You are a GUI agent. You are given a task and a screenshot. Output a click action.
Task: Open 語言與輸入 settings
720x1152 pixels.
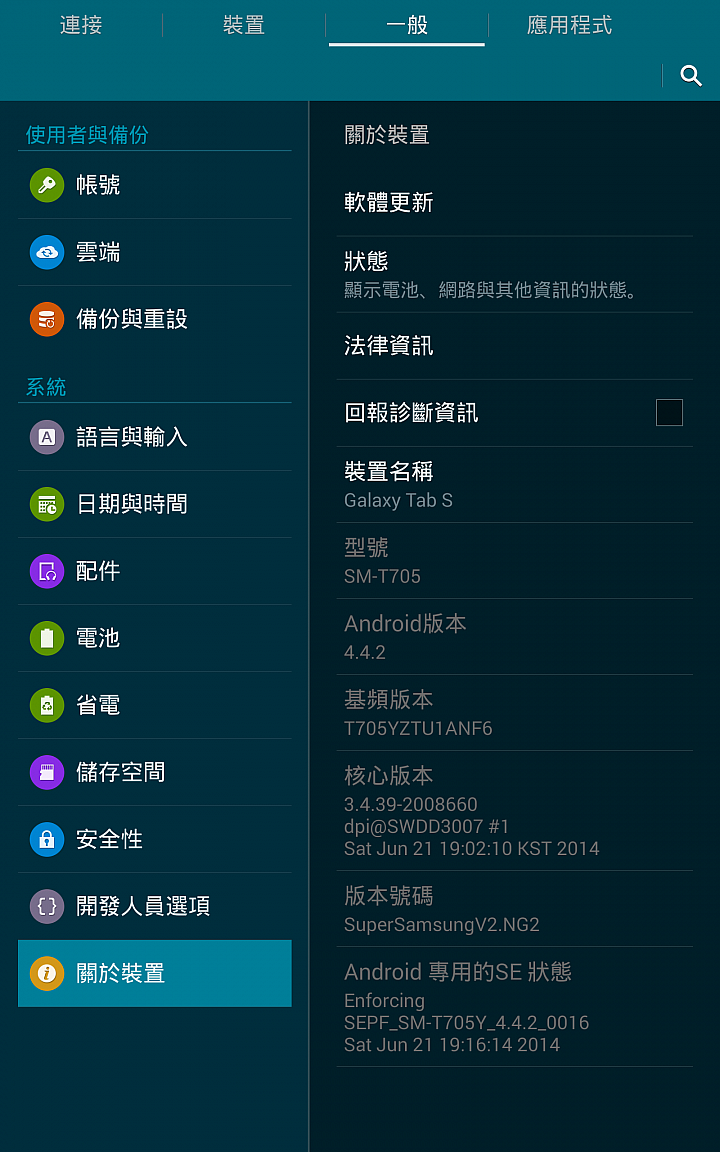pyautogui.click(x=155, y=437)
